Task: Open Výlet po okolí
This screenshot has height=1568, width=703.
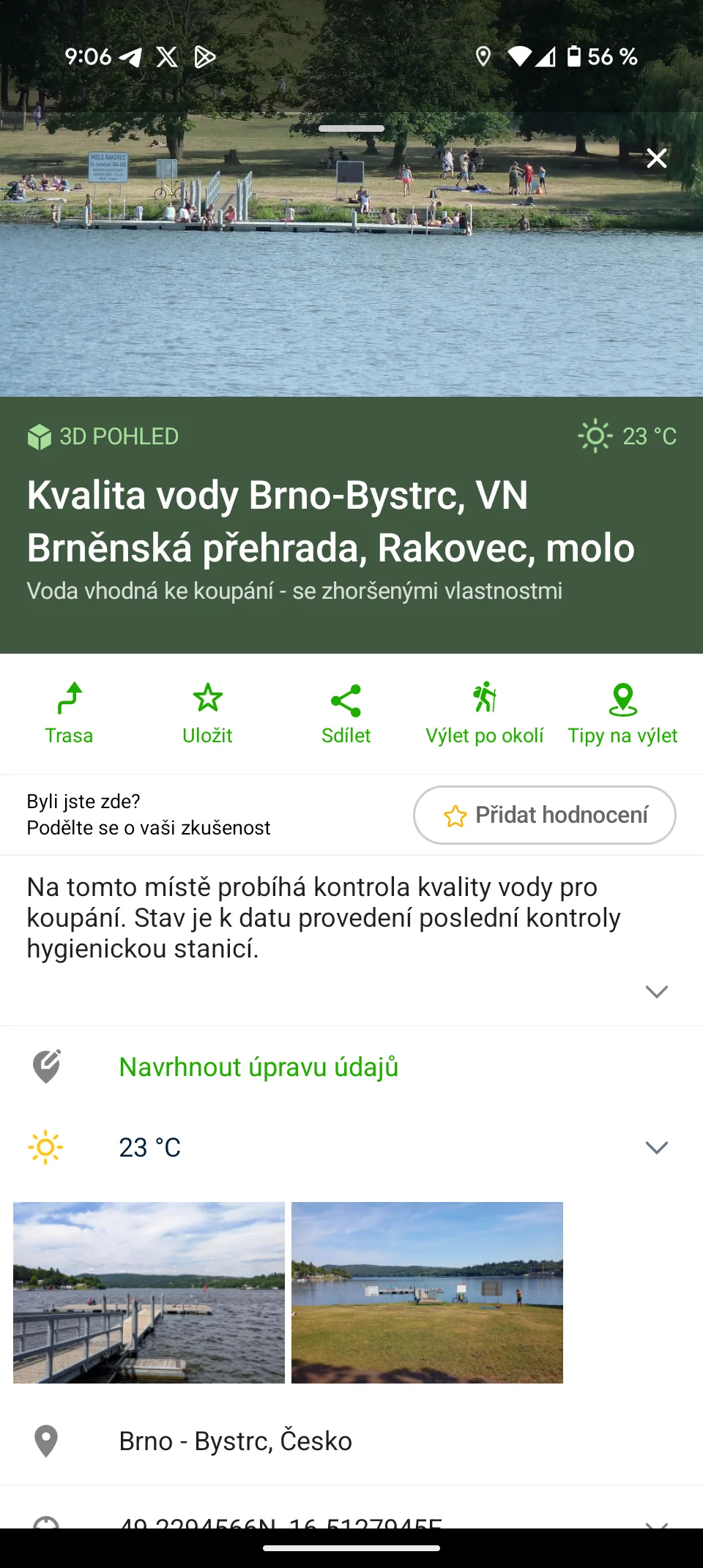Action: point(484,714)
